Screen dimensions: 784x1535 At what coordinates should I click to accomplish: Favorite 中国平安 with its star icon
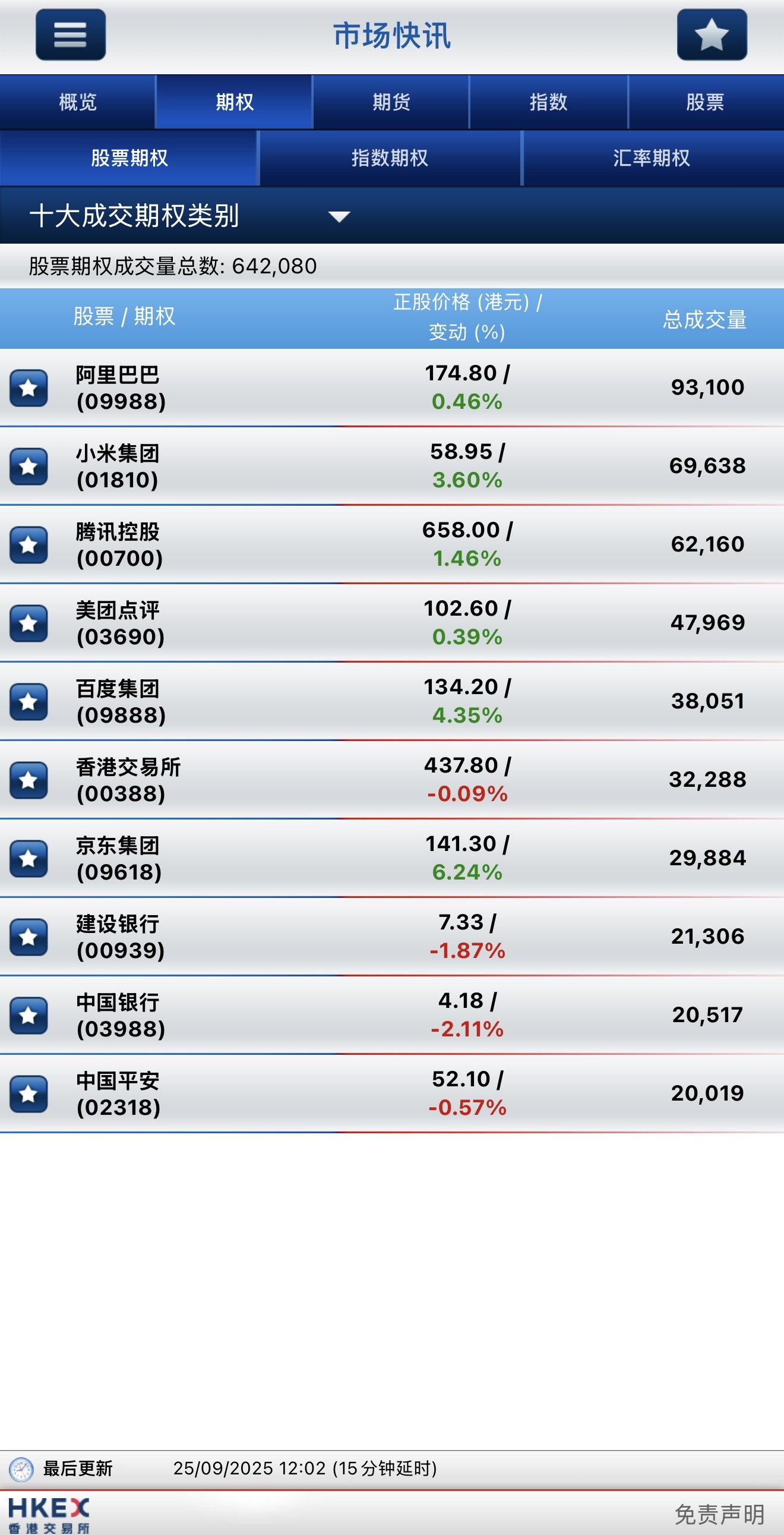click(x=29, y=1093)
